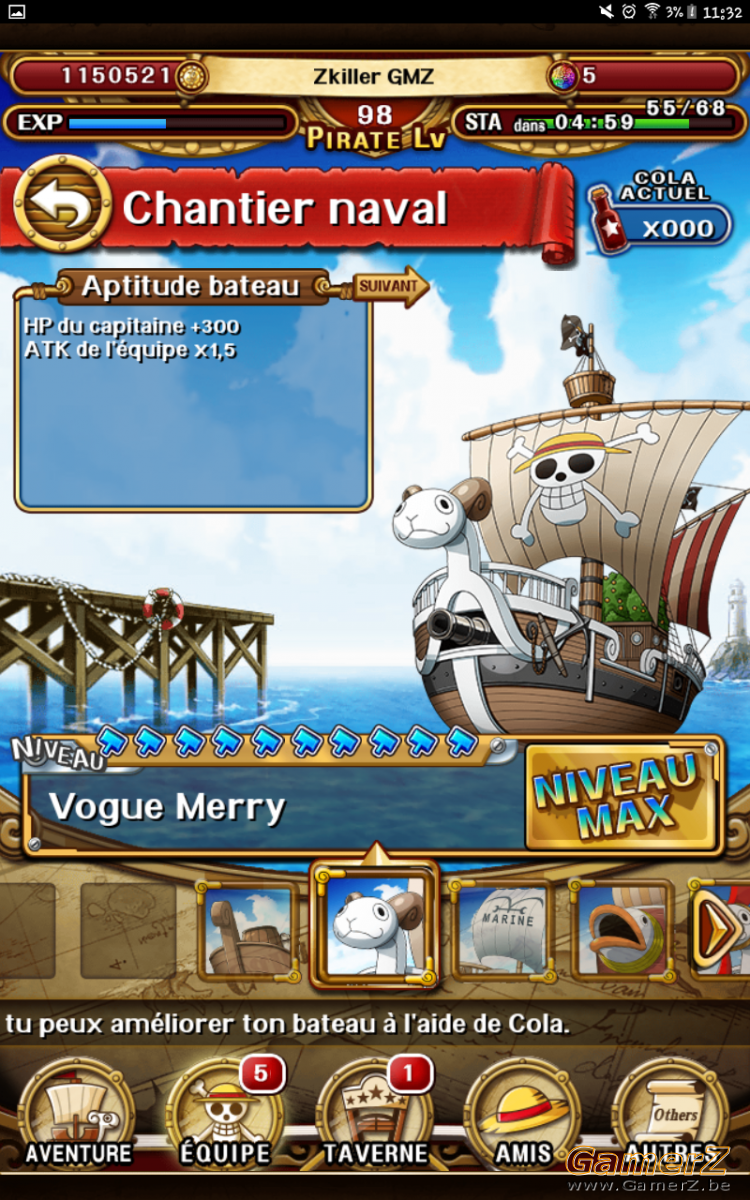Tap the Suivant arrow for ship aptitude
The width and height of the screenshot is (750, 1200).
click(x=390, y=286)
